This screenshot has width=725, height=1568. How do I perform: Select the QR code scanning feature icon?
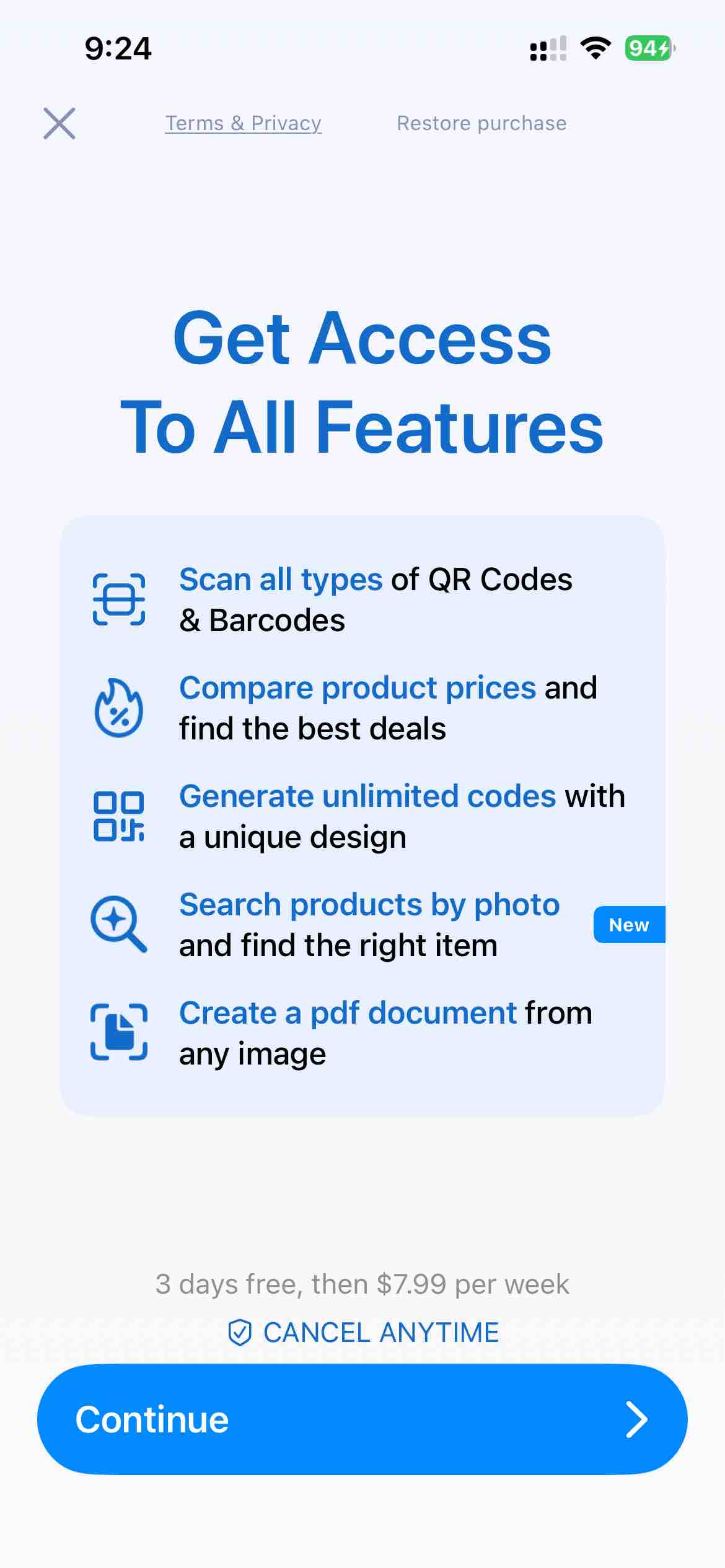(120, 599)
